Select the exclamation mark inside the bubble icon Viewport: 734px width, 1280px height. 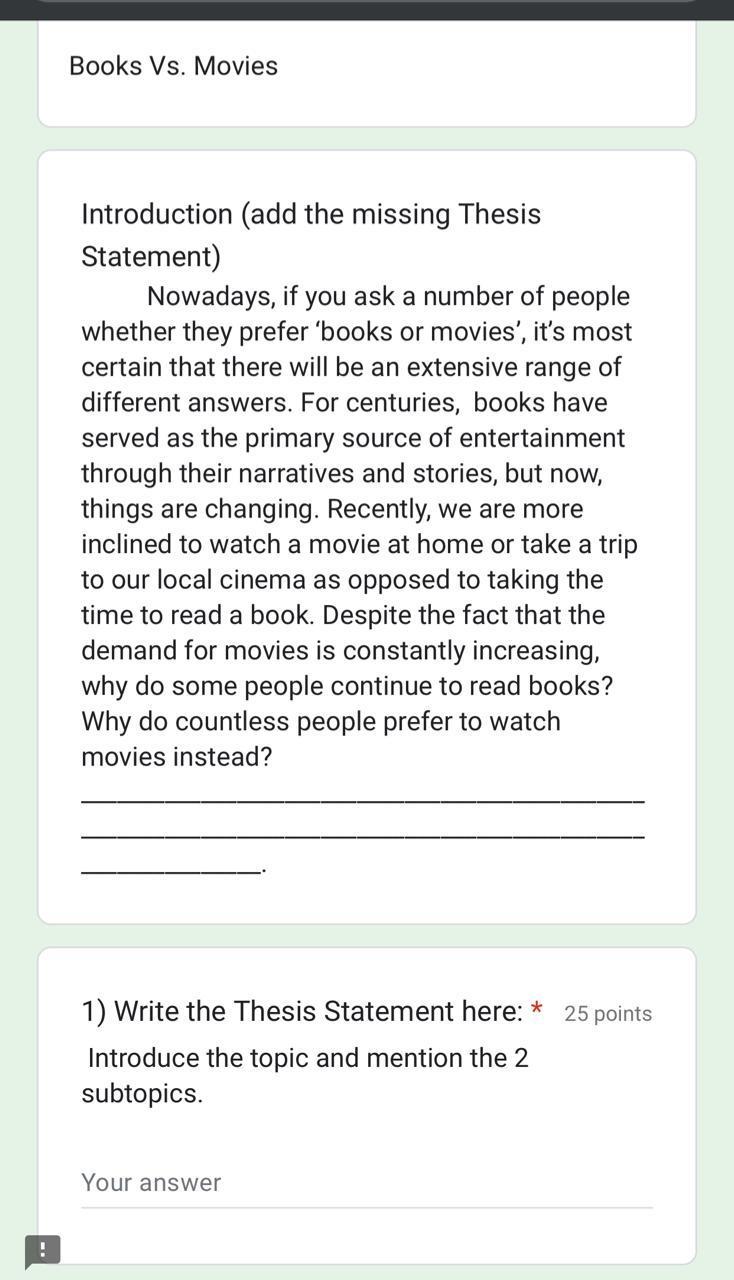click(x=41, y=1250)
